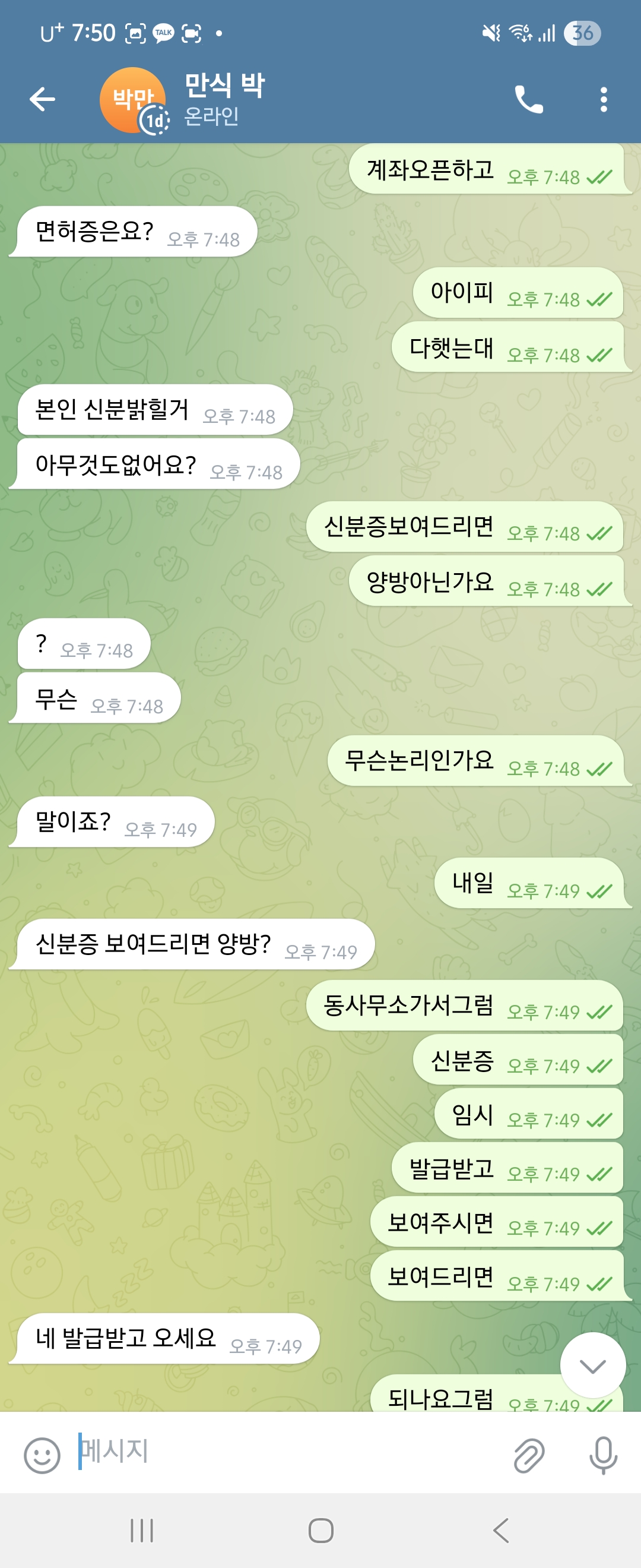Attach a file with the paperclip
Screen dimensions: 641x1568
tap(528, 1455)
